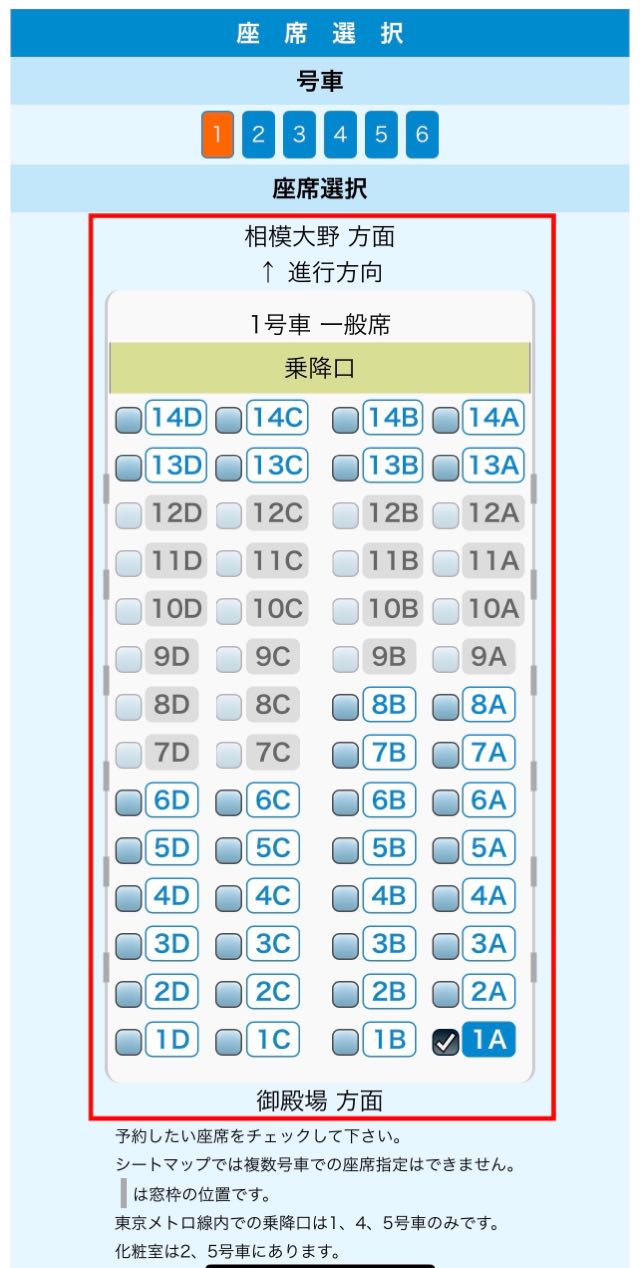Uncheck the selected seat 1A
Screen dimensions: 640x1268
tap(445, 1042)
